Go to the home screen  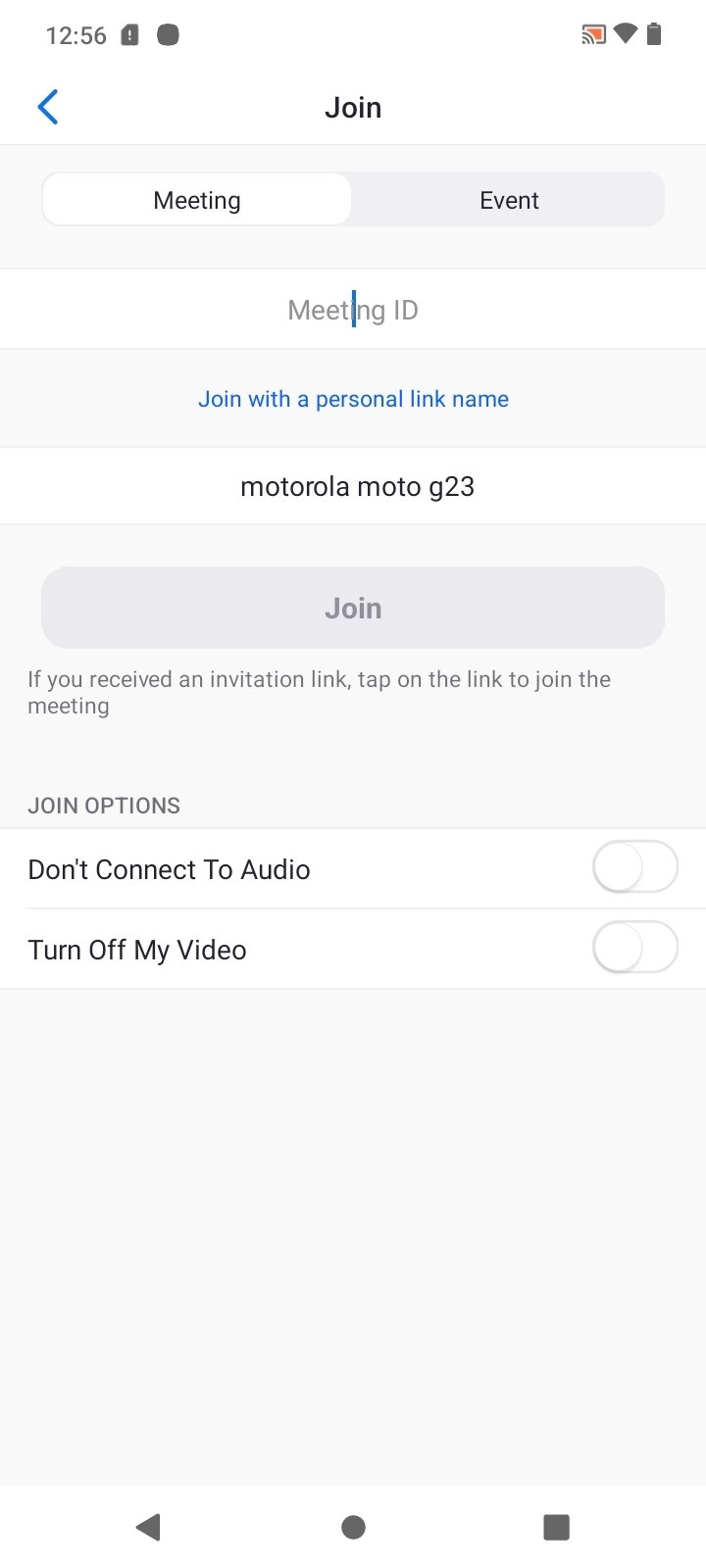click(353, 1527)
